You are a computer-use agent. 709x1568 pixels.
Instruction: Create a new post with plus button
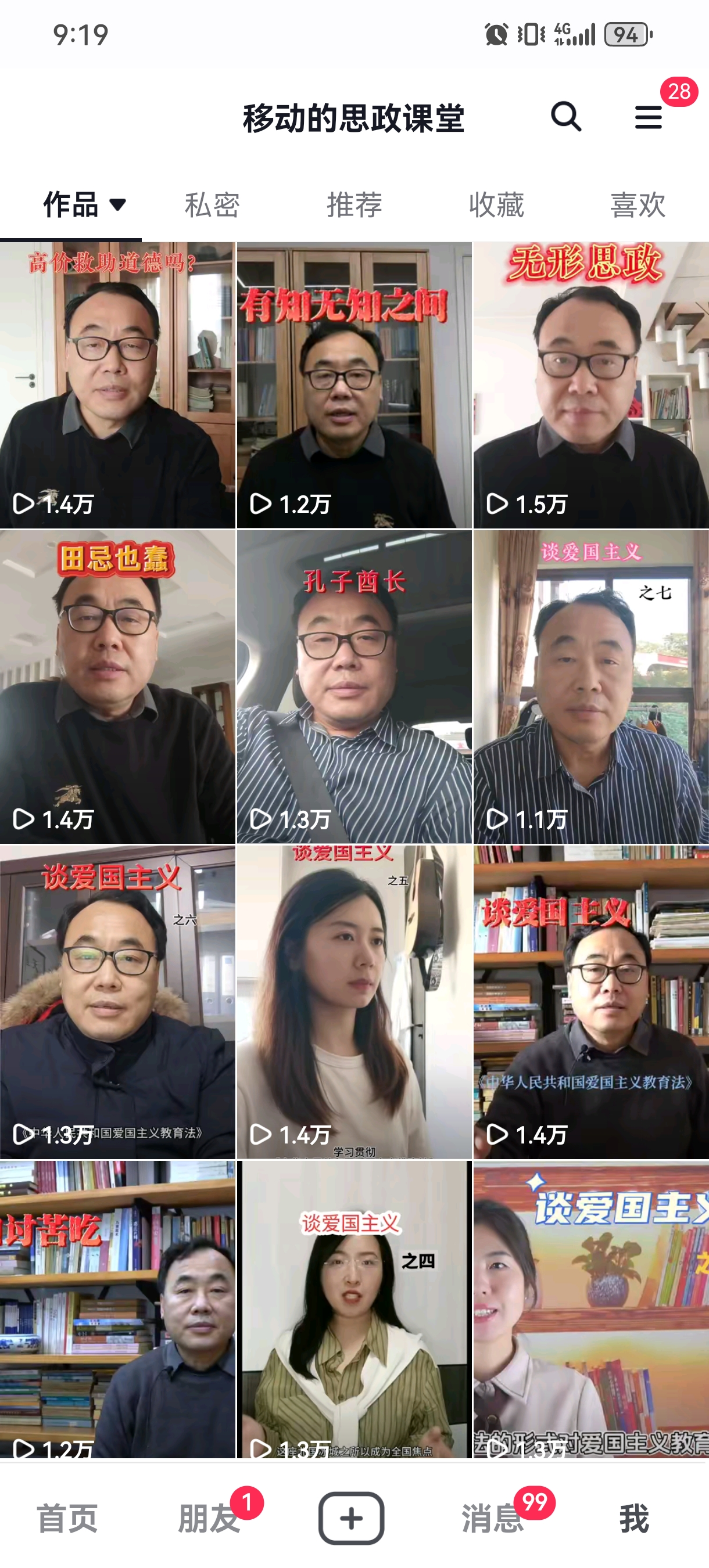(x=351, y=1518)
